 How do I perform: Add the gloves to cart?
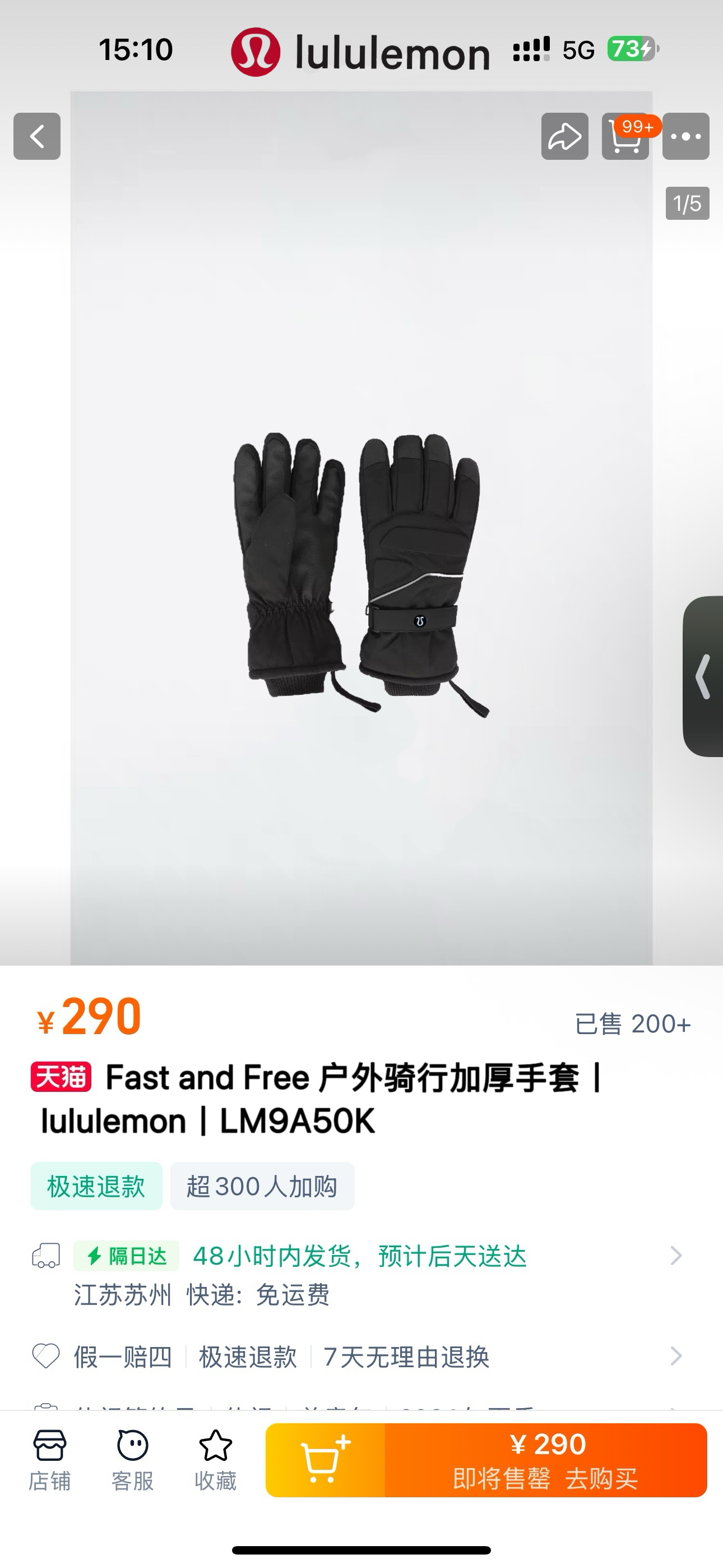point(326,1460)
